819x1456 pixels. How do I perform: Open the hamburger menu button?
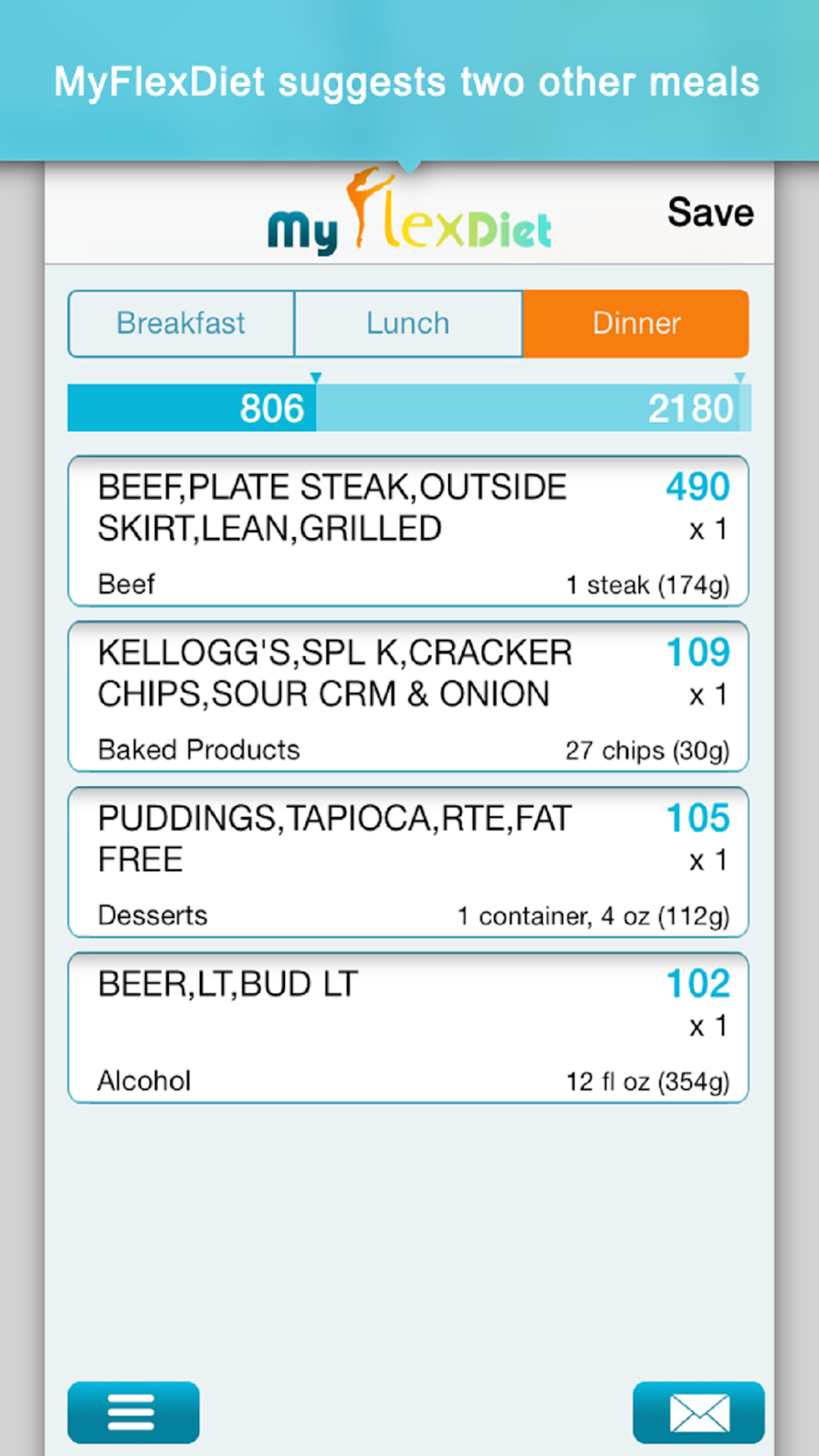133,1413
